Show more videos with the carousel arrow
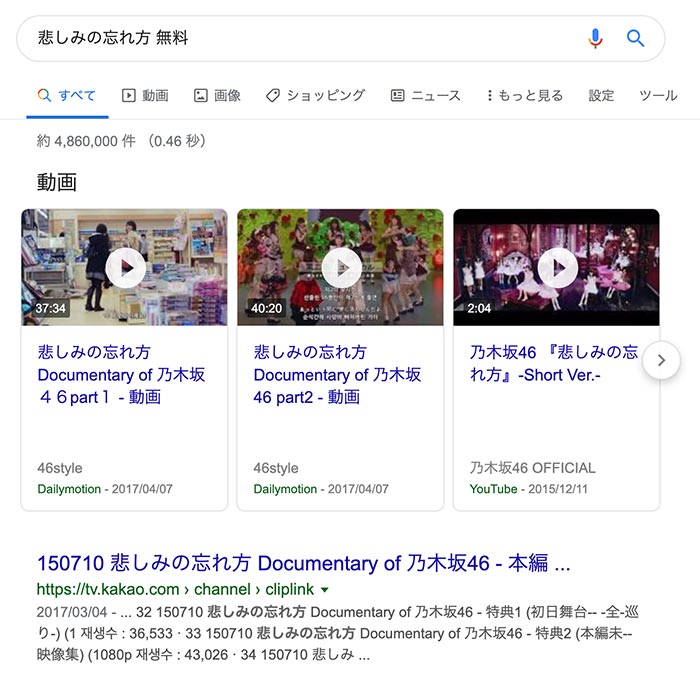The width and height of the screenshot is (700, 684). (661, 360)
